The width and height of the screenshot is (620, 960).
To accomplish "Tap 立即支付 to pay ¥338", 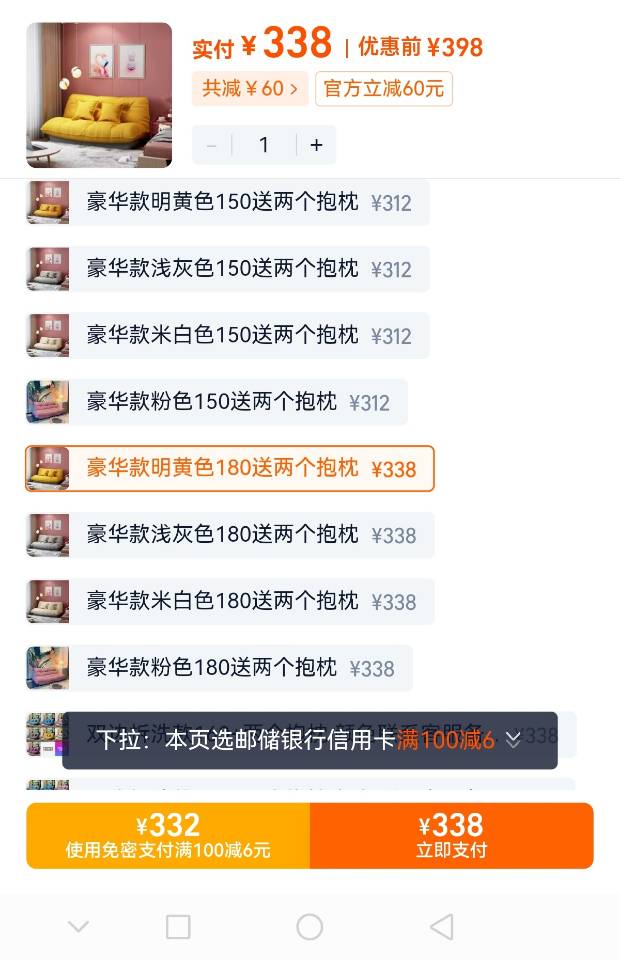I will click(451, 836).
